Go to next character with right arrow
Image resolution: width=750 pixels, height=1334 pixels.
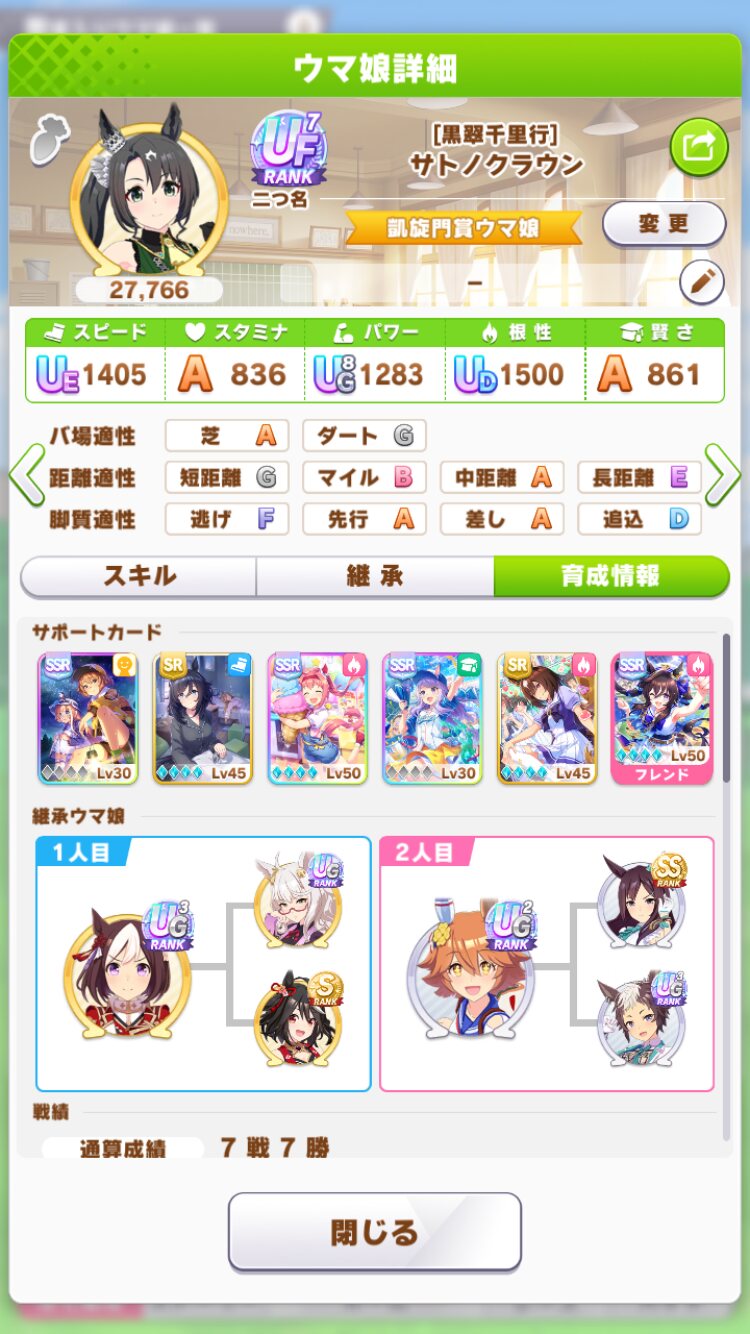(x=722, y=475)
